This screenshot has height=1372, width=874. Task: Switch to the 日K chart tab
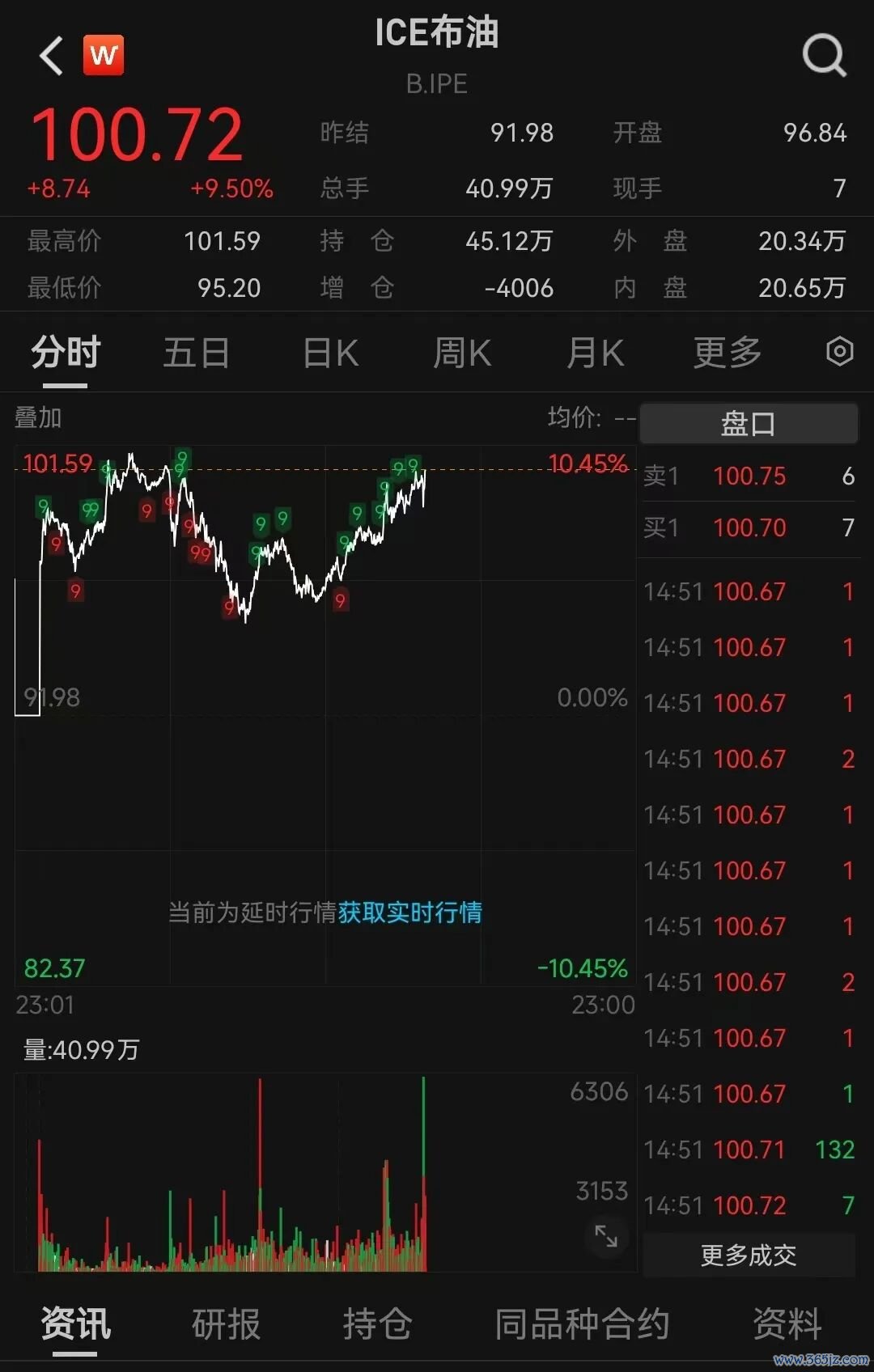pyautogui.click(x=330, y=354)
